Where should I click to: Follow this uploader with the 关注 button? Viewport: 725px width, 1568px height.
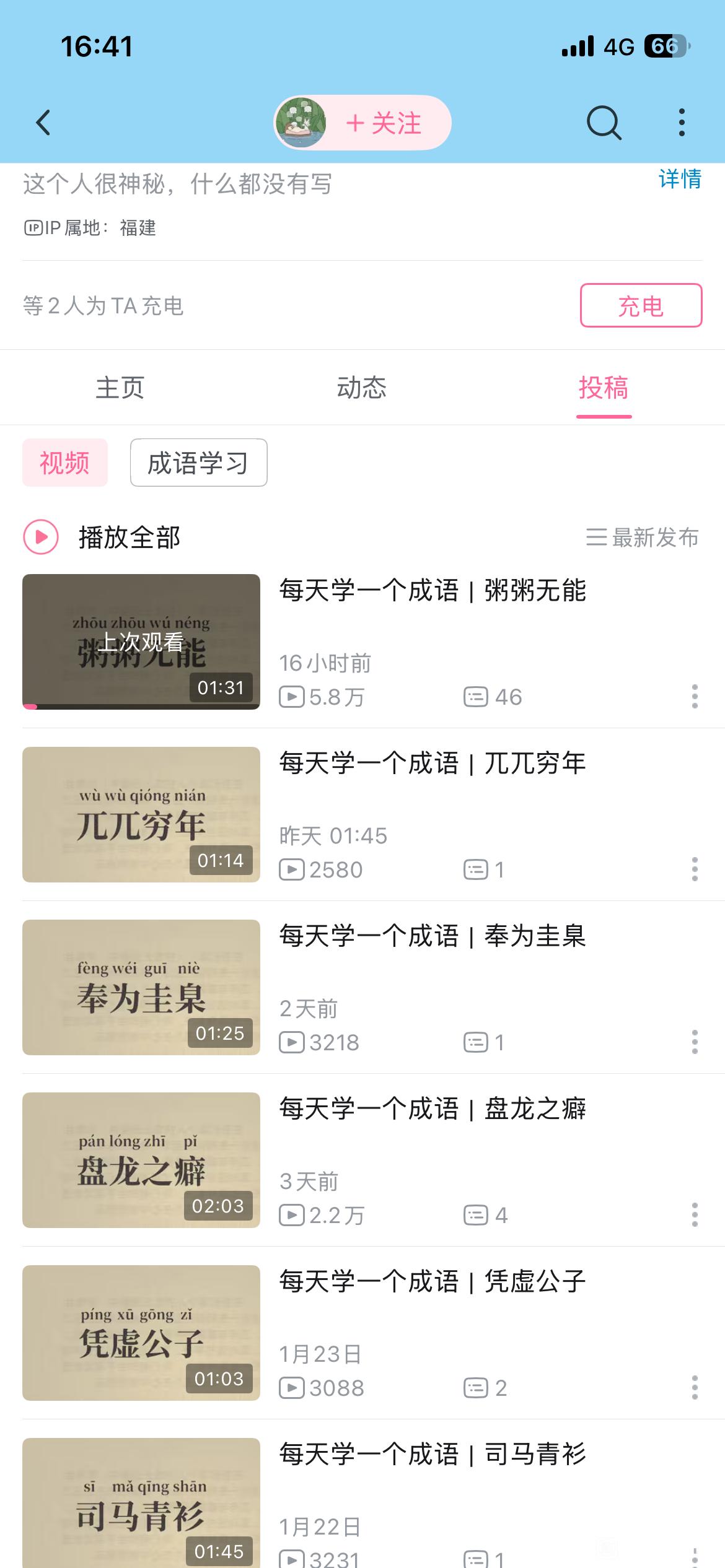384,123
